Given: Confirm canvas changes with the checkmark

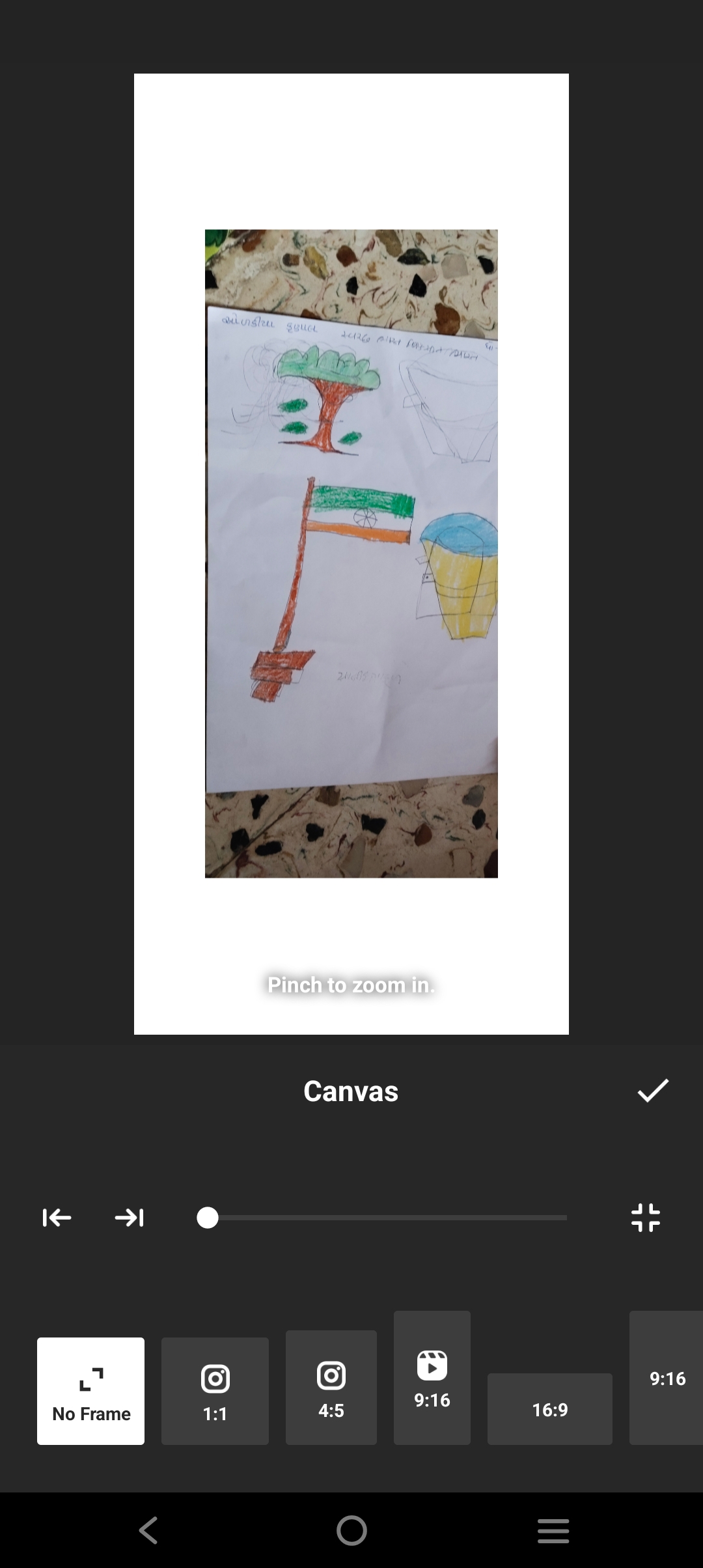Looking at the screenshot, I should (x=653, y=1091).
